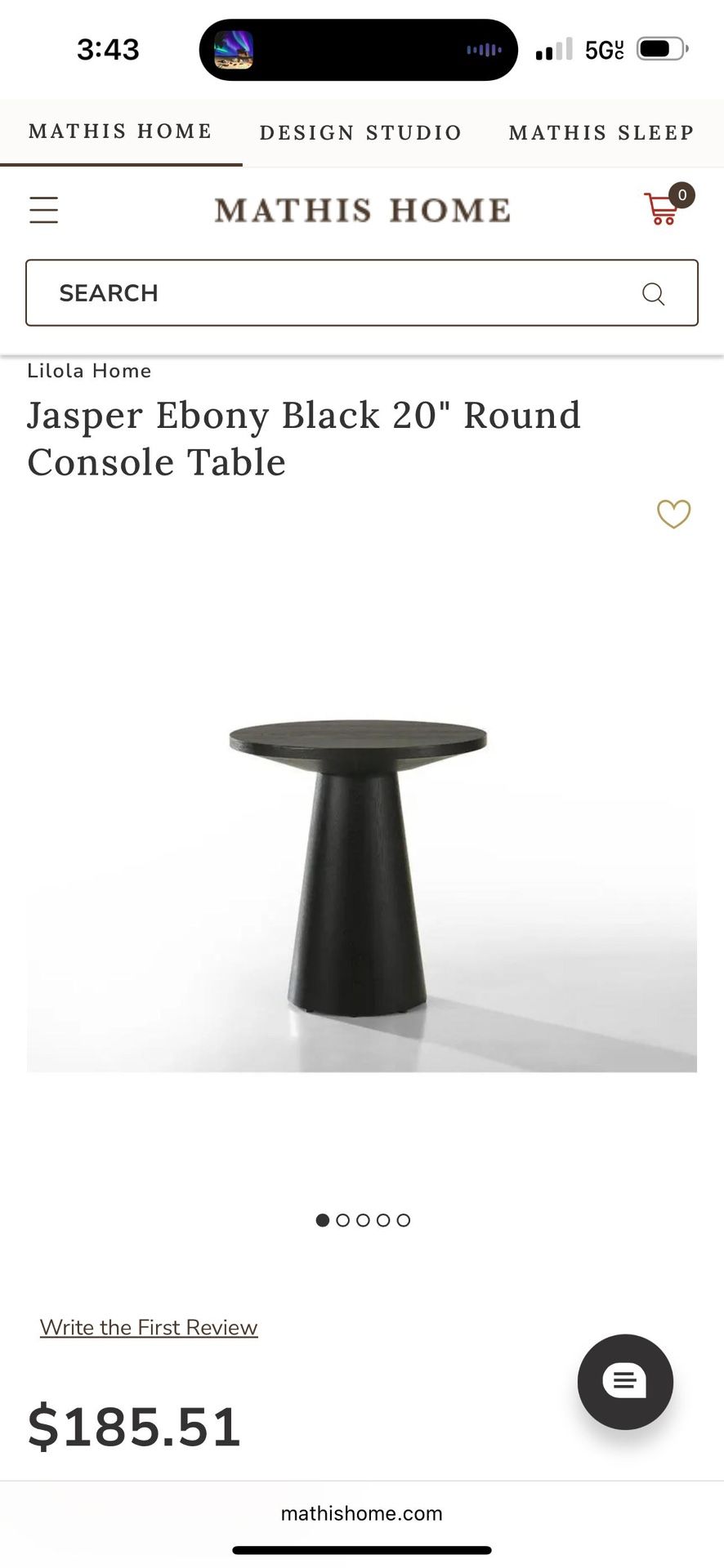Viewport: 724px width, 1568px height.
Task: Switch to the Design Studio tab
Action: click(x=360, y=132)
